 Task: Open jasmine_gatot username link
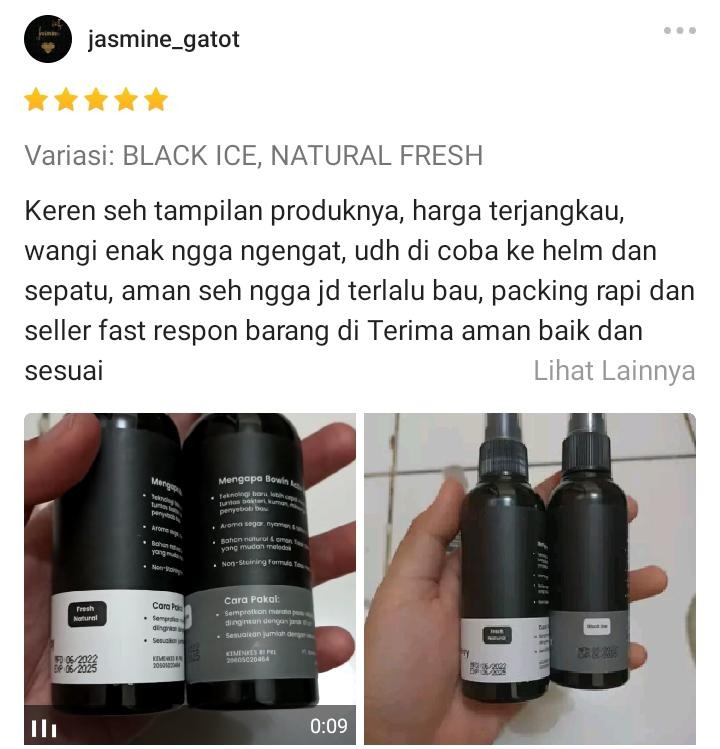click(x=164, y=40)
